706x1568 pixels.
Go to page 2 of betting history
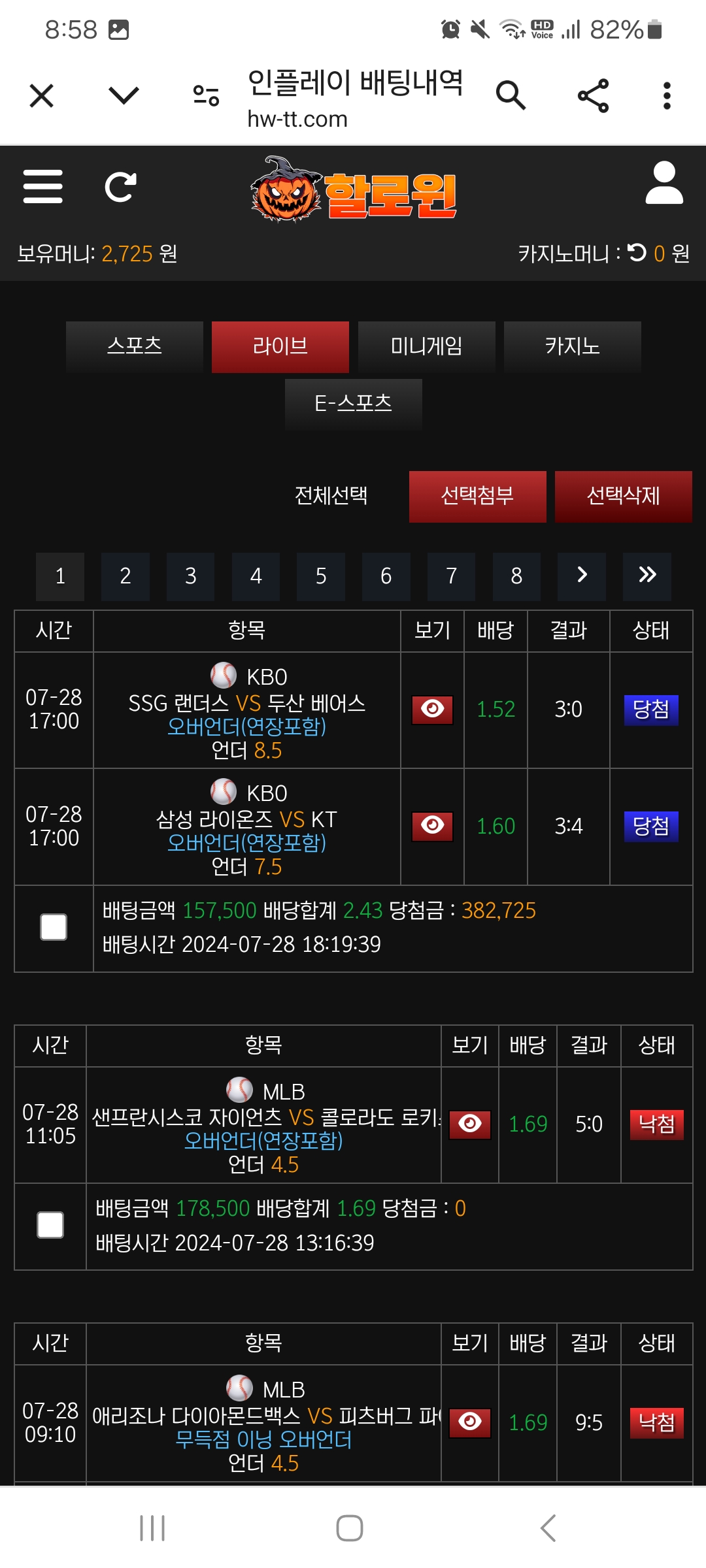click(126, 576)
